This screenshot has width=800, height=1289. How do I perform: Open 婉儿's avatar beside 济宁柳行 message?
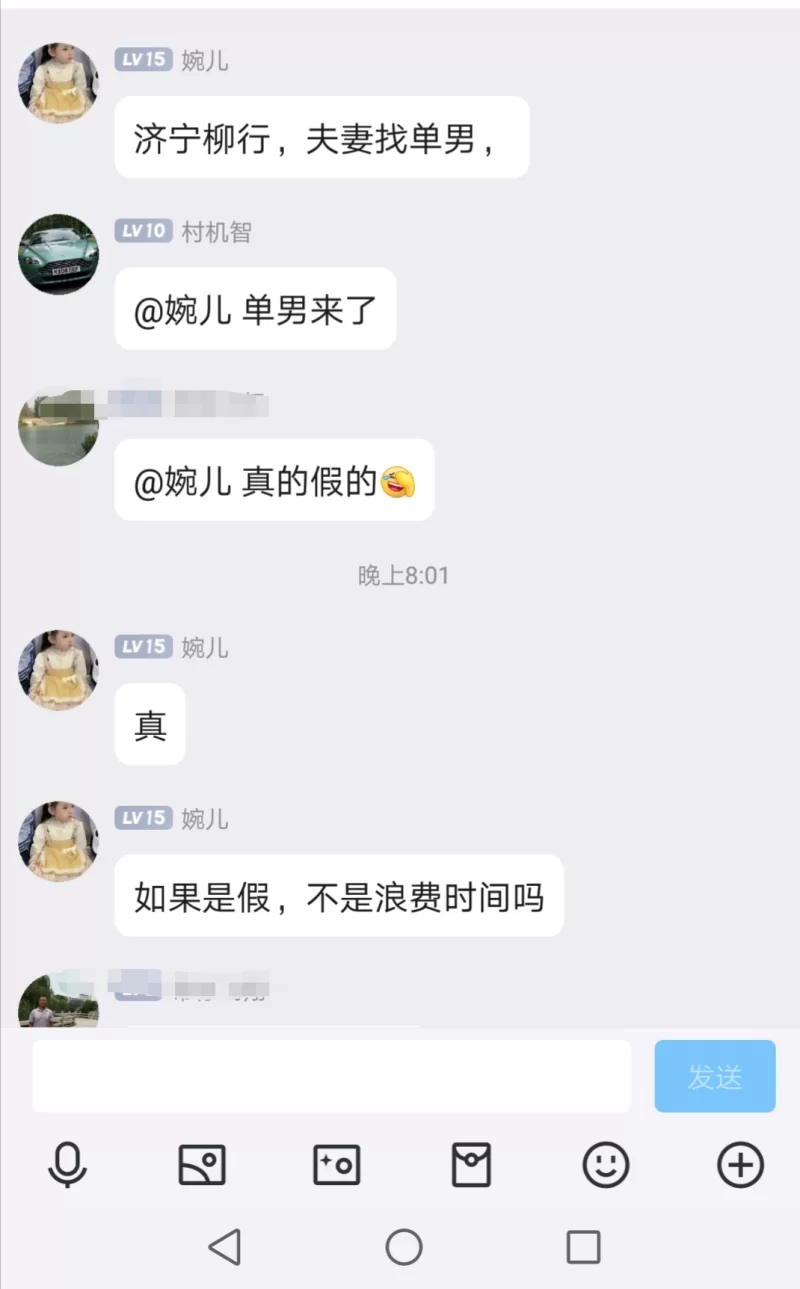coord(58,83)
